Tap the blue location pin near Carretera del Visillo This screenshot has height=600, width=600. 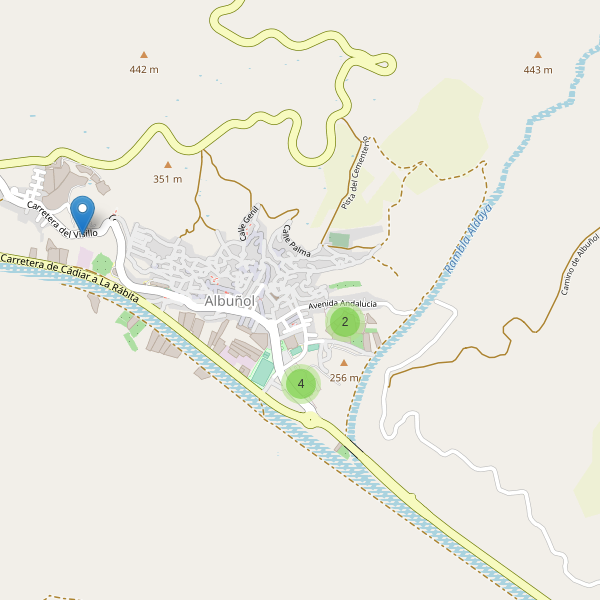point(83,213)
